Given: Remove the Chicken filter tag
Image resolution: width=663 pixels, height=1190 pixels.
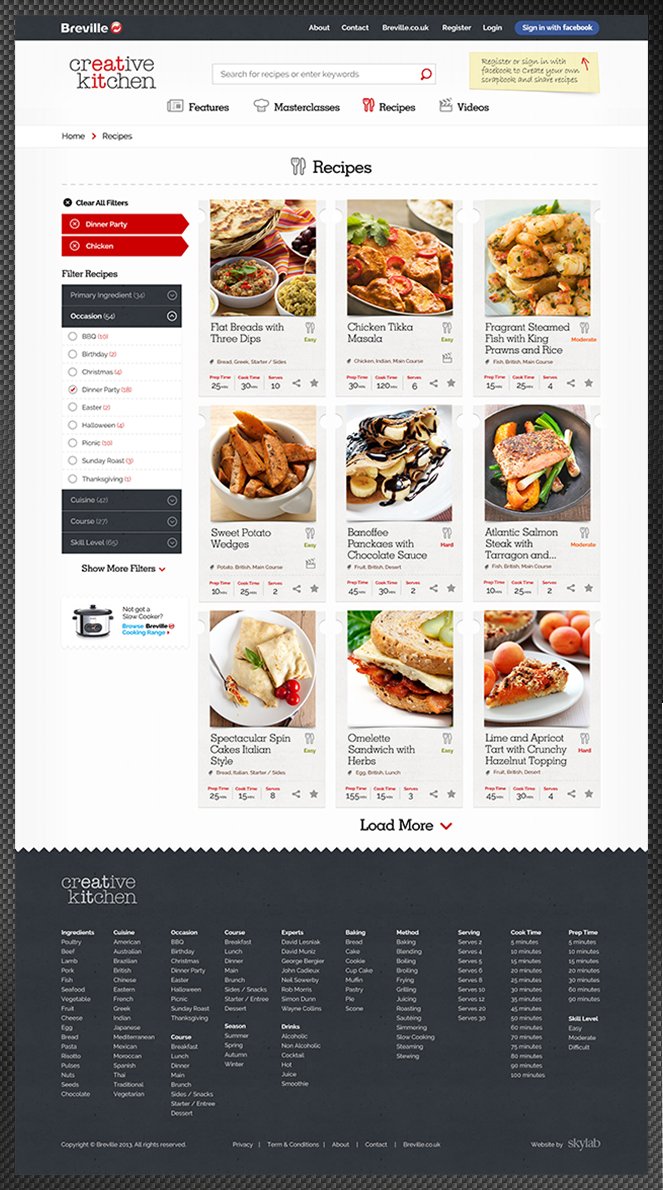Looking at the screenshot, I should (74, 245).
